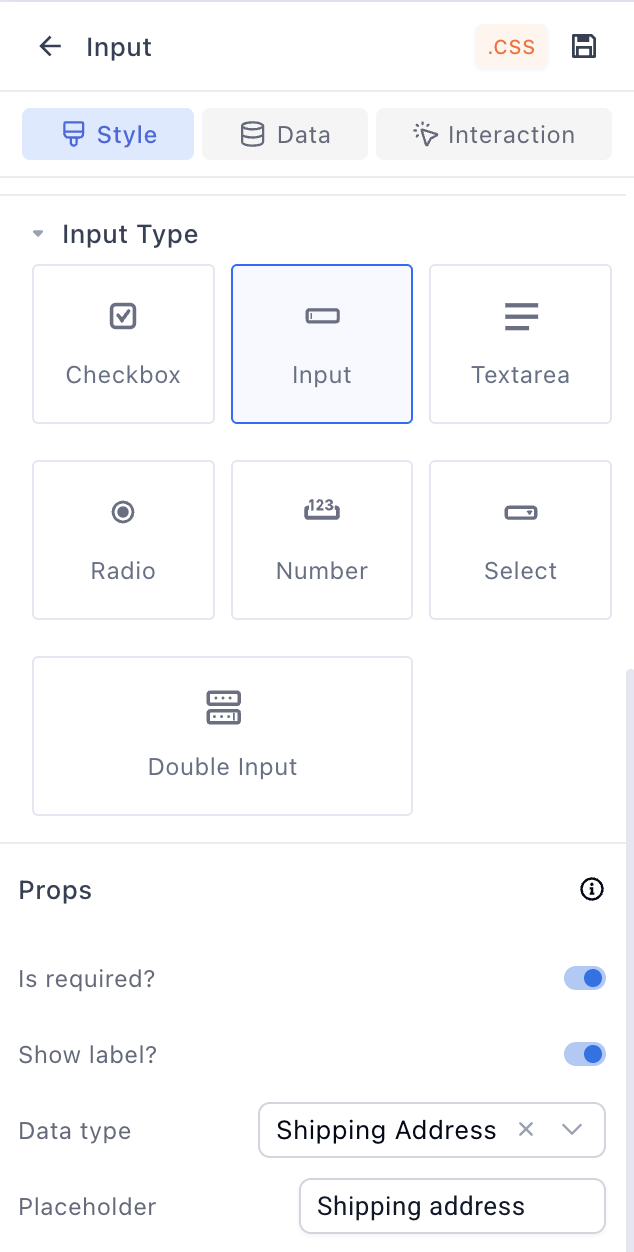Viewport: 634px width, 1252px height.
Task: Edit the Placeholder text field
Action: (452, 1207)
